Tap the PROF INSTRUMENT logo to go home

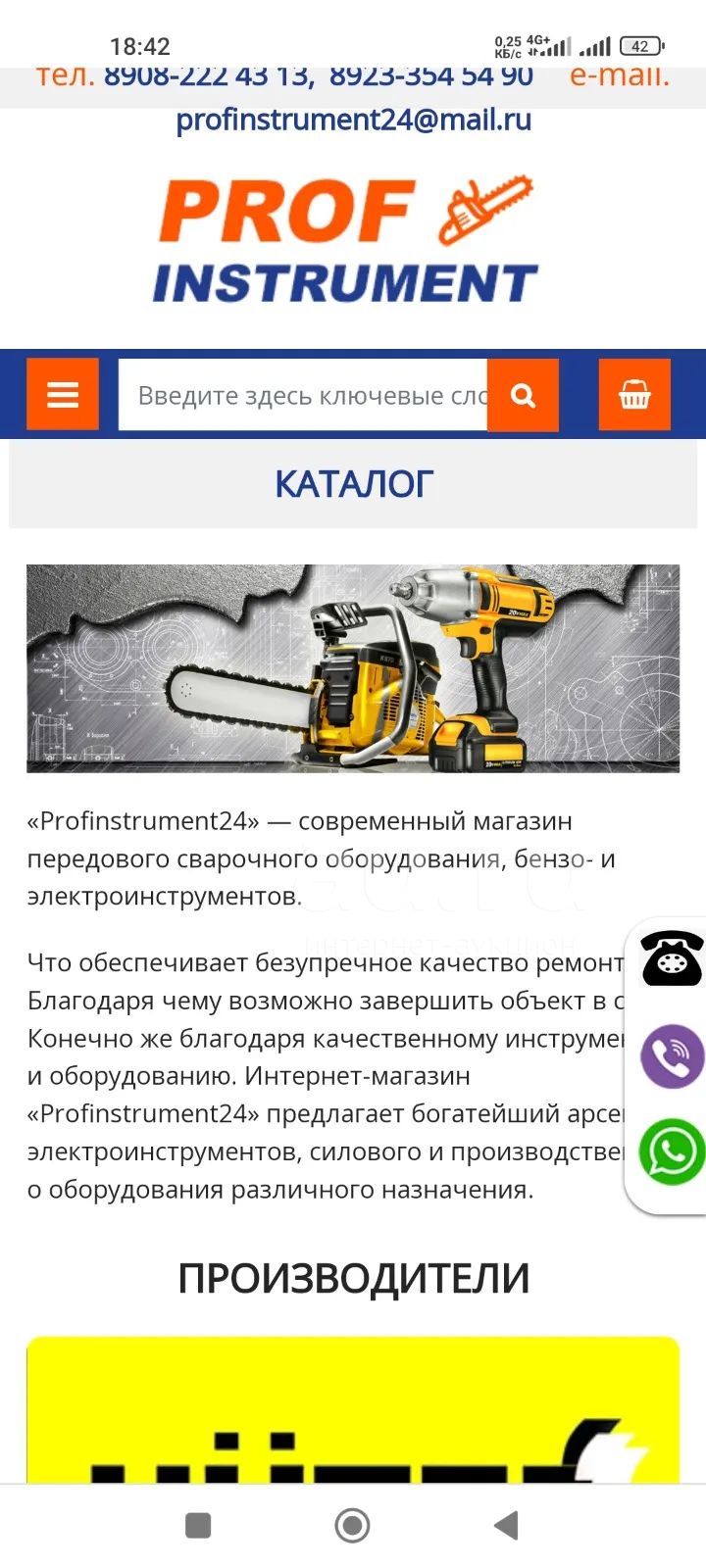point(346,240)
